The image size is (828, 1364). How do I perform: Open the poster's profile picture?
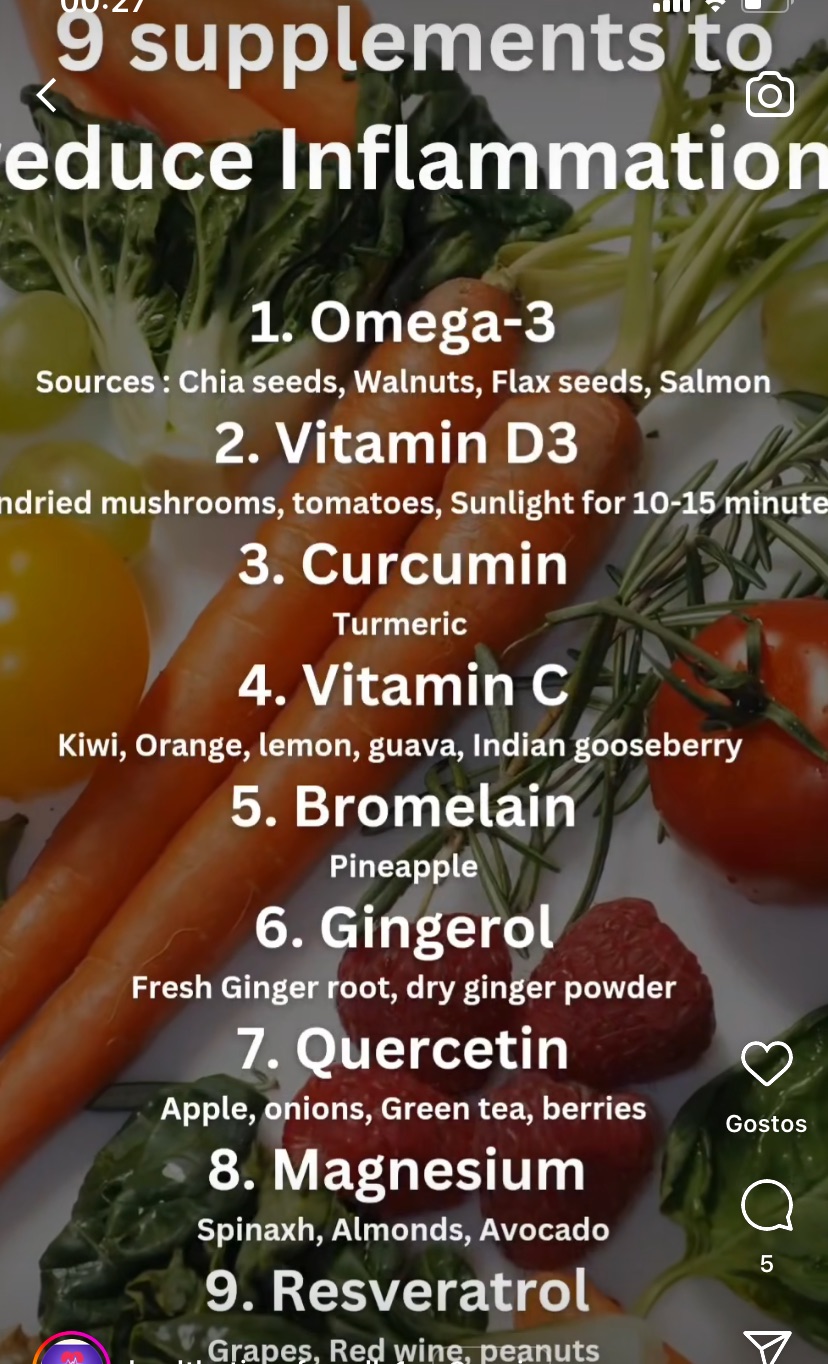coord(71,1352)
